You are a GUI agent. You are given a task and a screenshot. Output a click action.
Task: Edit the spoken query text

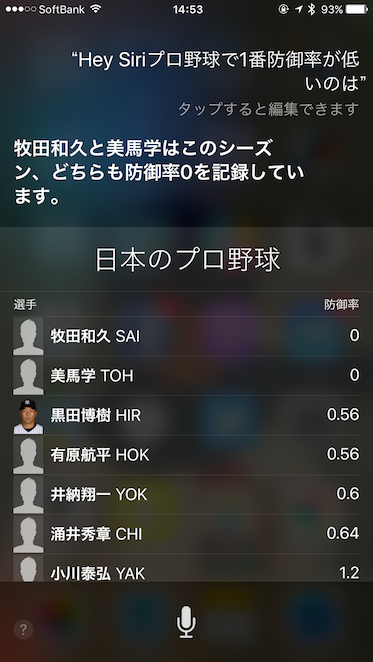tap(218, 73)
